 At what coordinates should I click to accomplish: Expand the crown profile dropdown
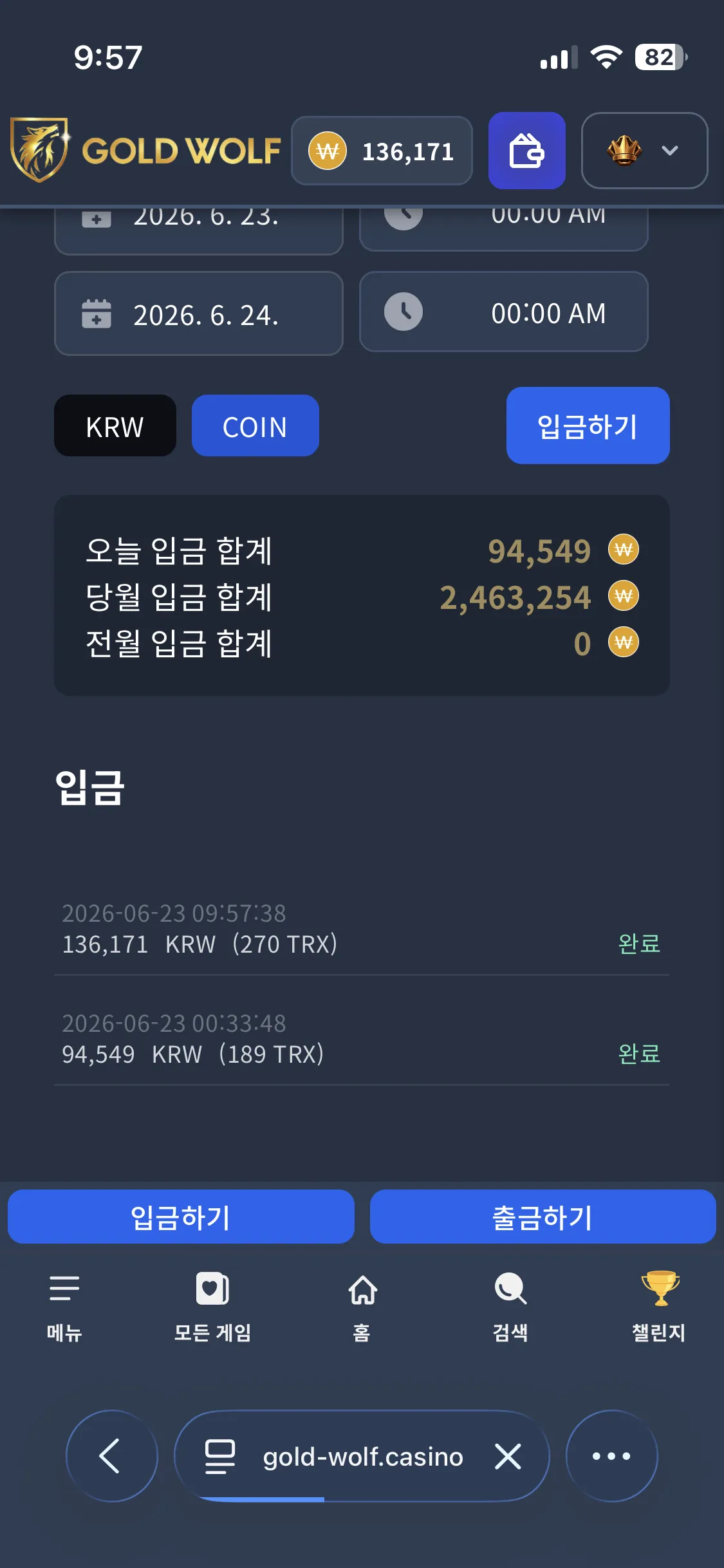644,151
